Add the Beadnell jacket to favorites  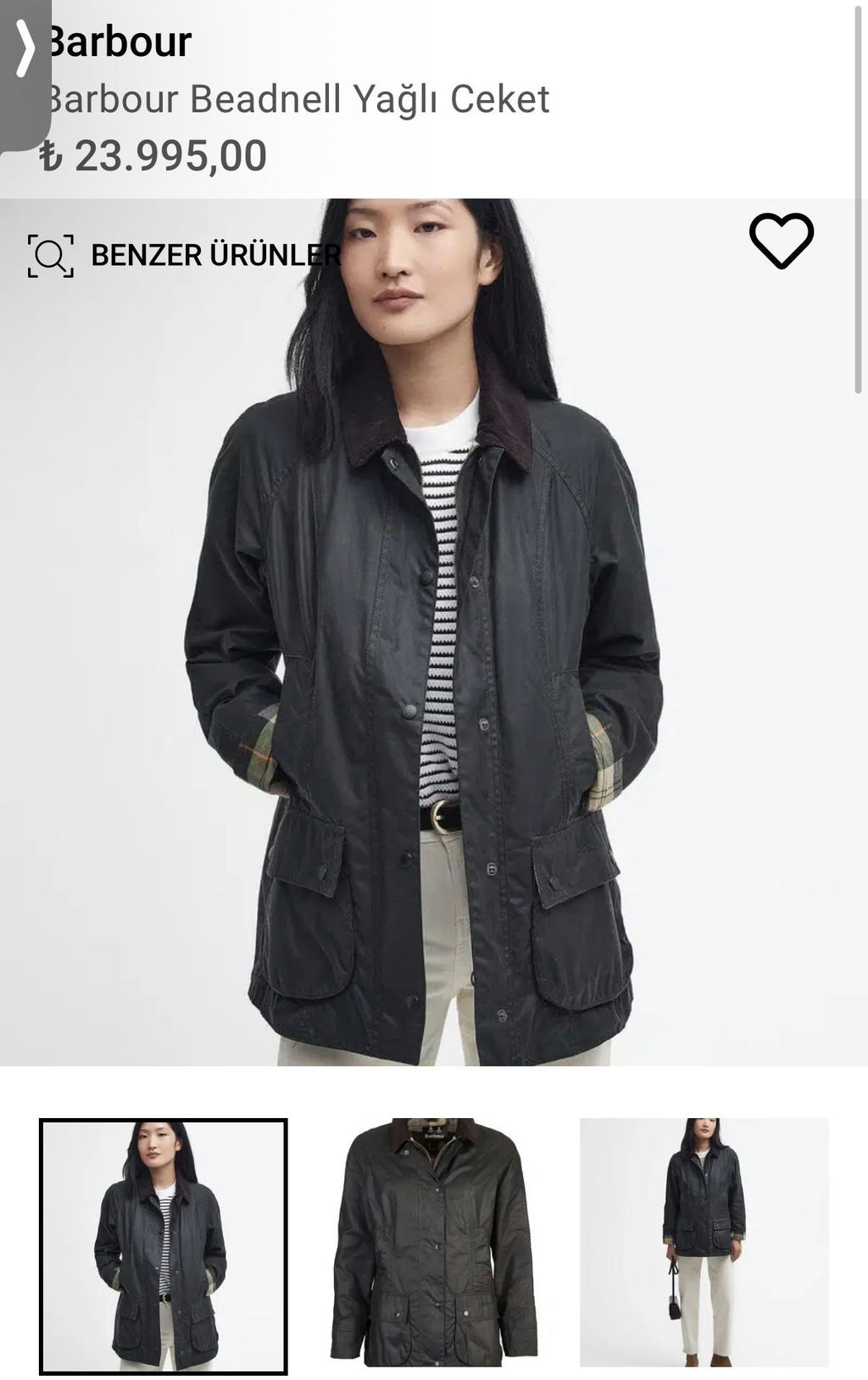tap(781, 241)
